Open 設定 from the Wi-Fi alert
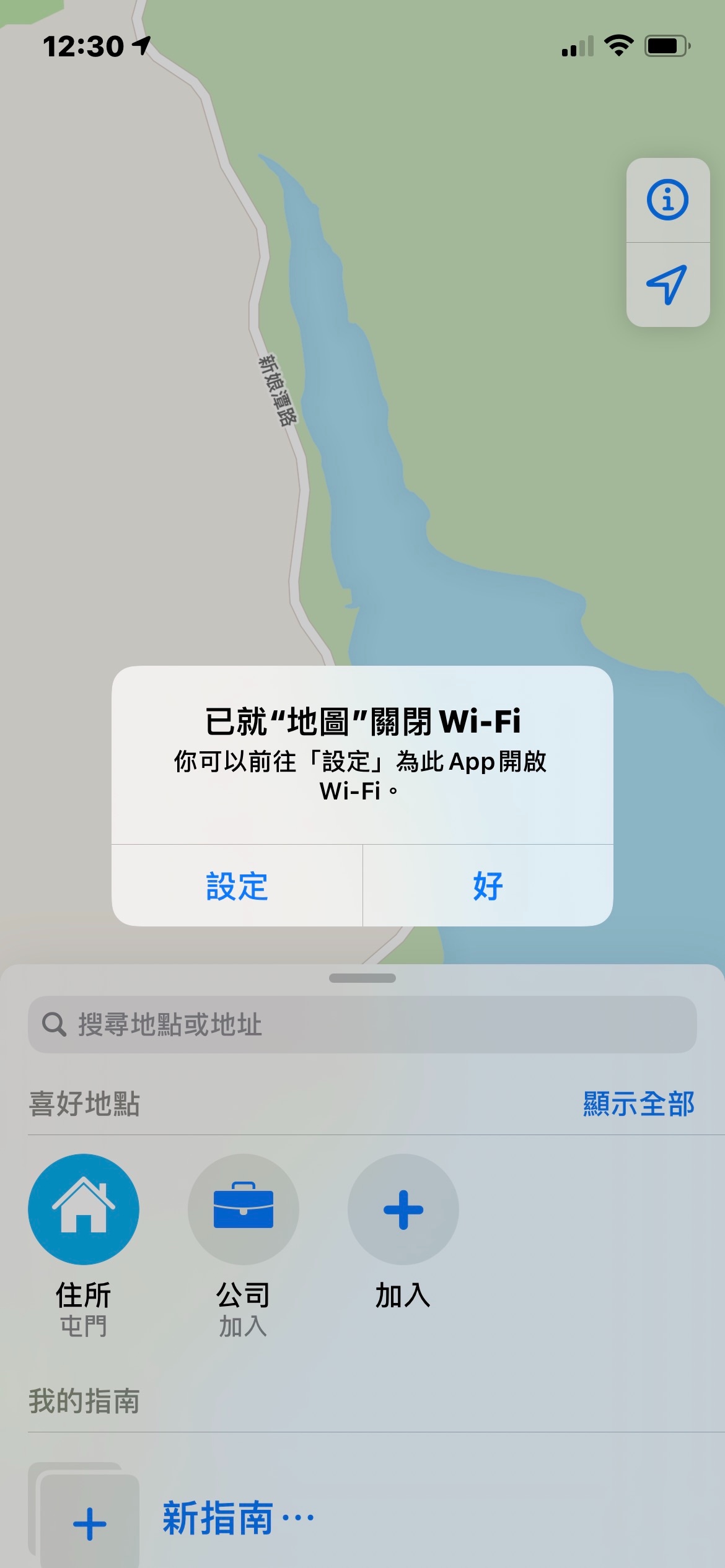The image size is (725, 1568). tap(237, 886)
